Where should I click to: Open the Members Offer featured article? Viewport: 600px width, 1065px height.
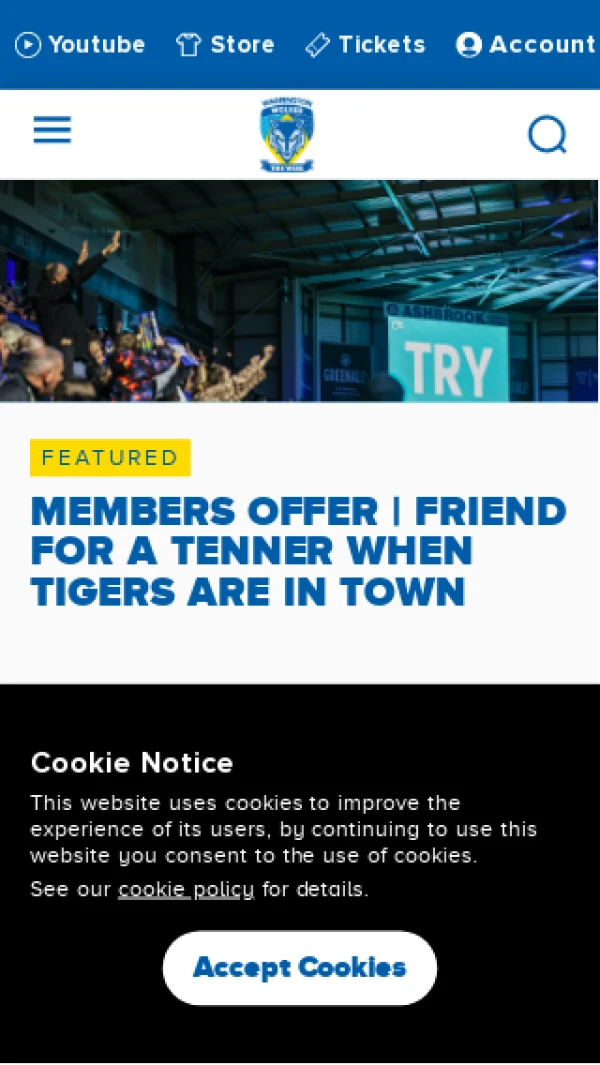pos(298,551)
